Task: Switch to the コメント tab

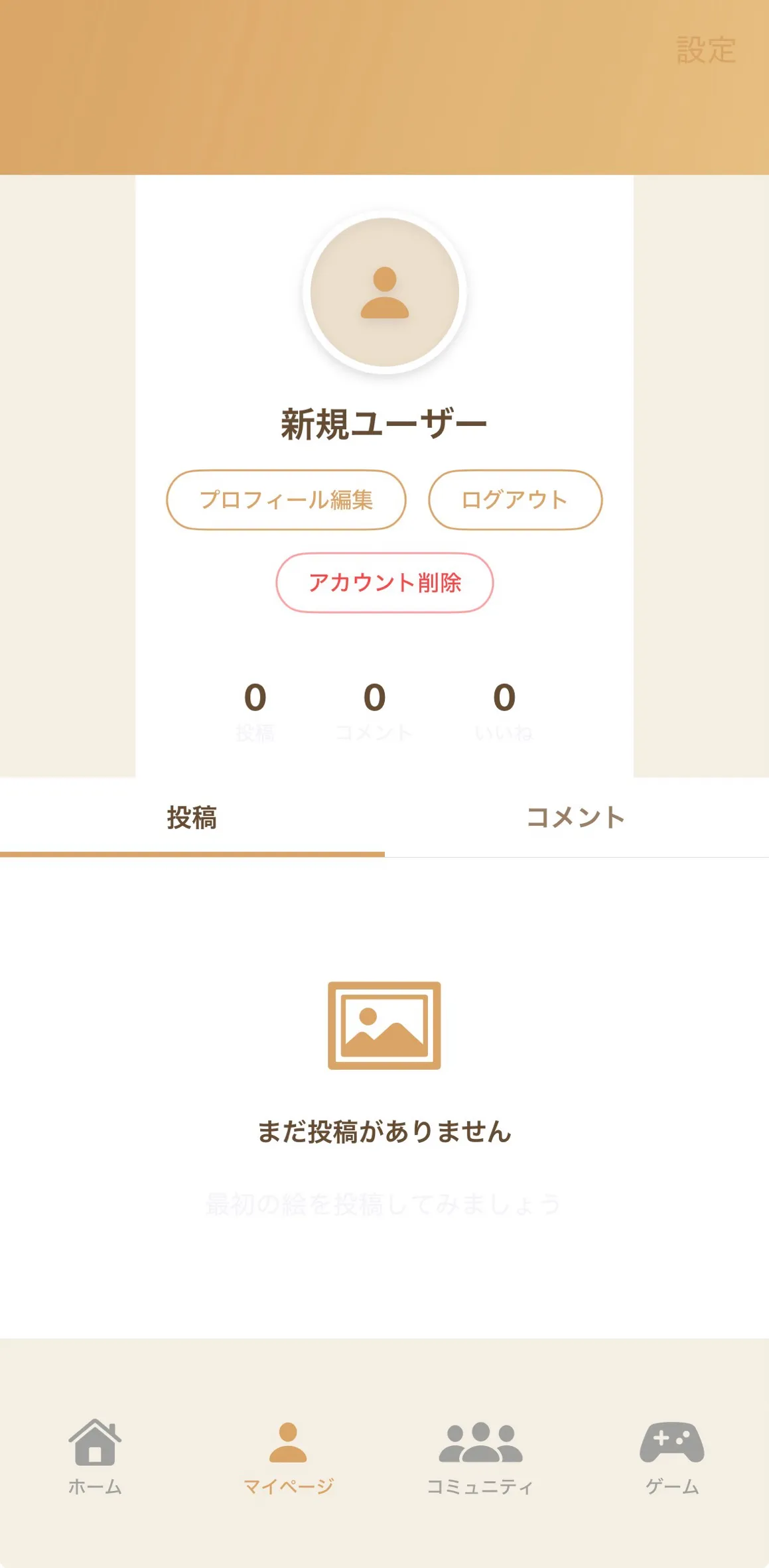Action: point(577,817)
